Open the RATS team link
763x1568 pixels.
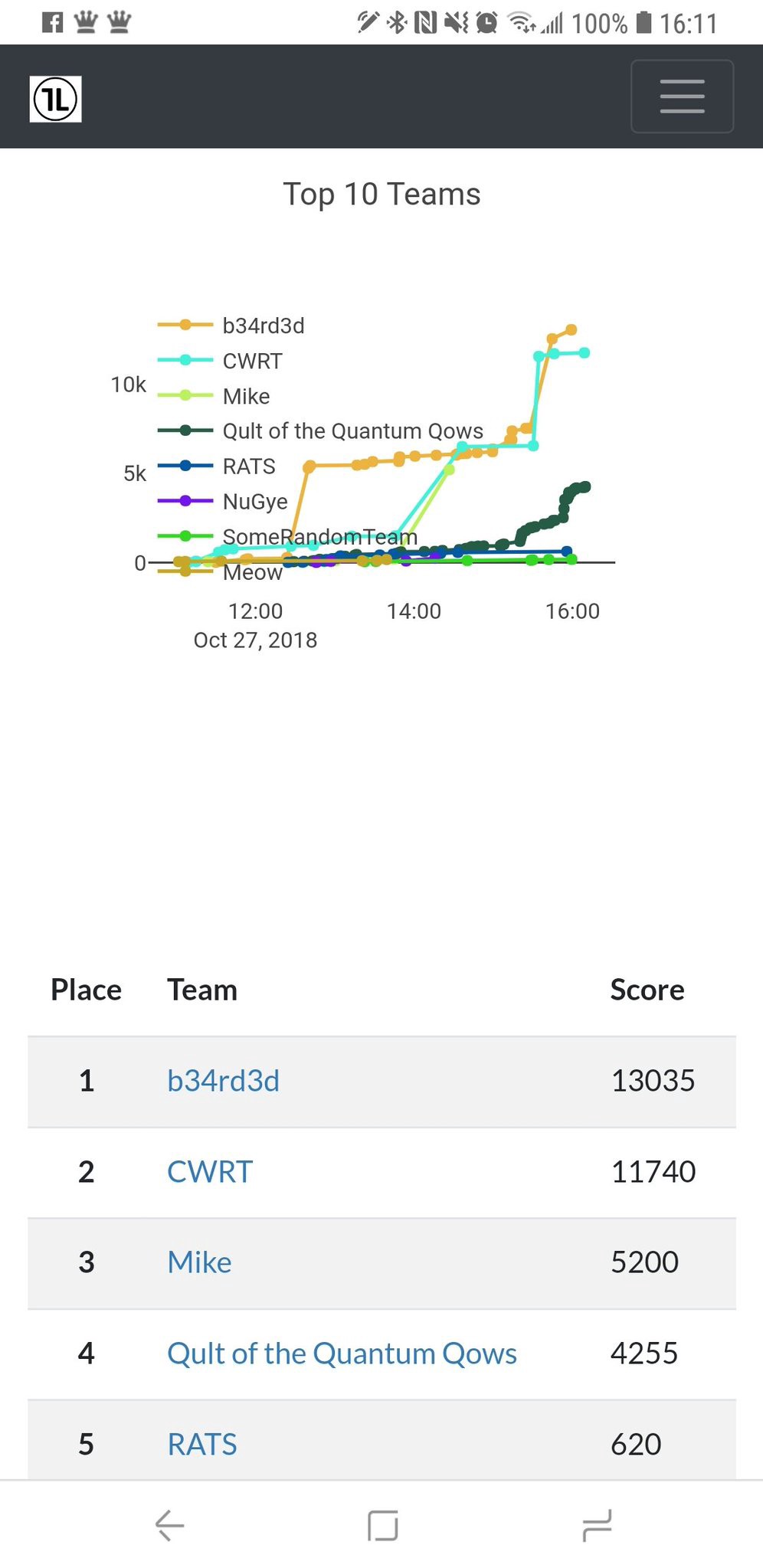202,1444
